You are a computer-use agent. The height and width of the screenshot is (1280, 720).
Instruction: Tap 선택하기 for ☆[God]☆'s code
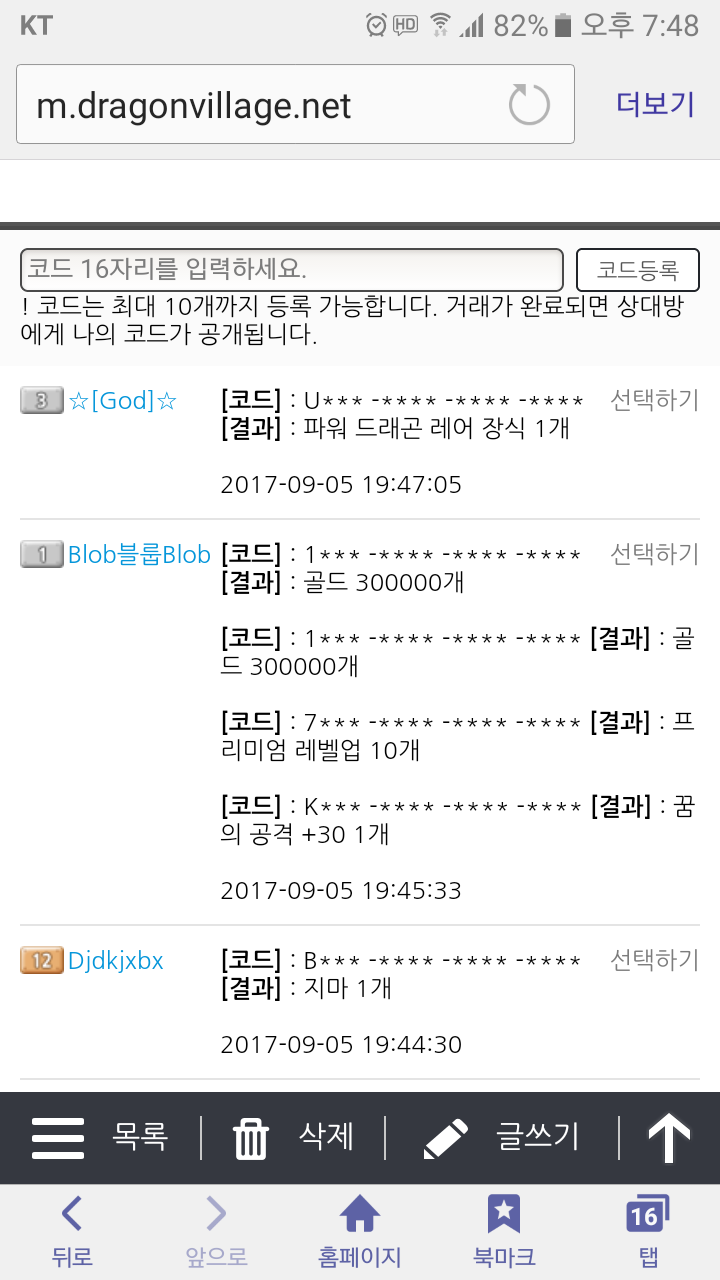coord(655,400)
